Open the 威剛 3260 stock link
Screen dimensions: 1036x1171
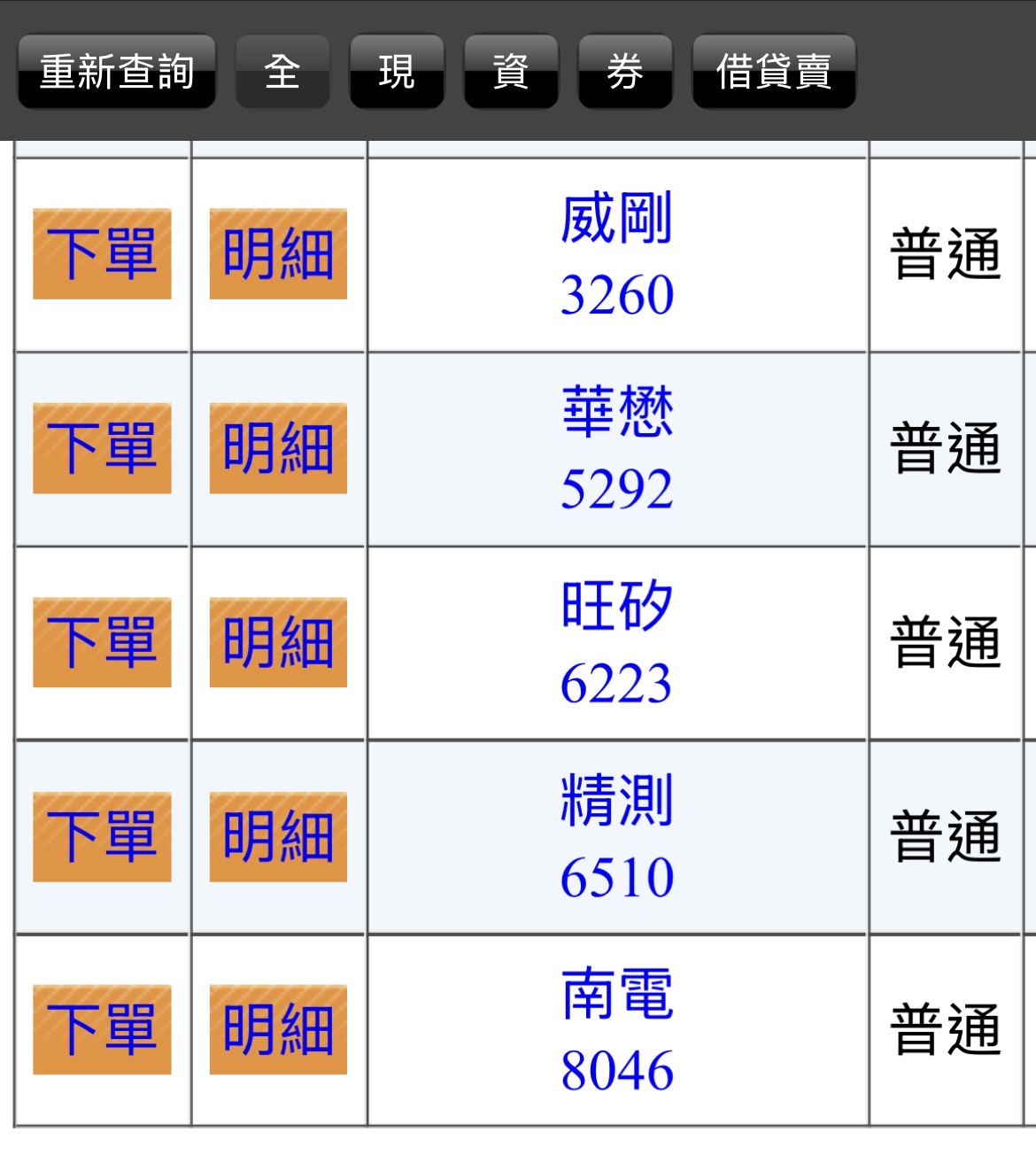pyautogui.click(x=617, y=255)
